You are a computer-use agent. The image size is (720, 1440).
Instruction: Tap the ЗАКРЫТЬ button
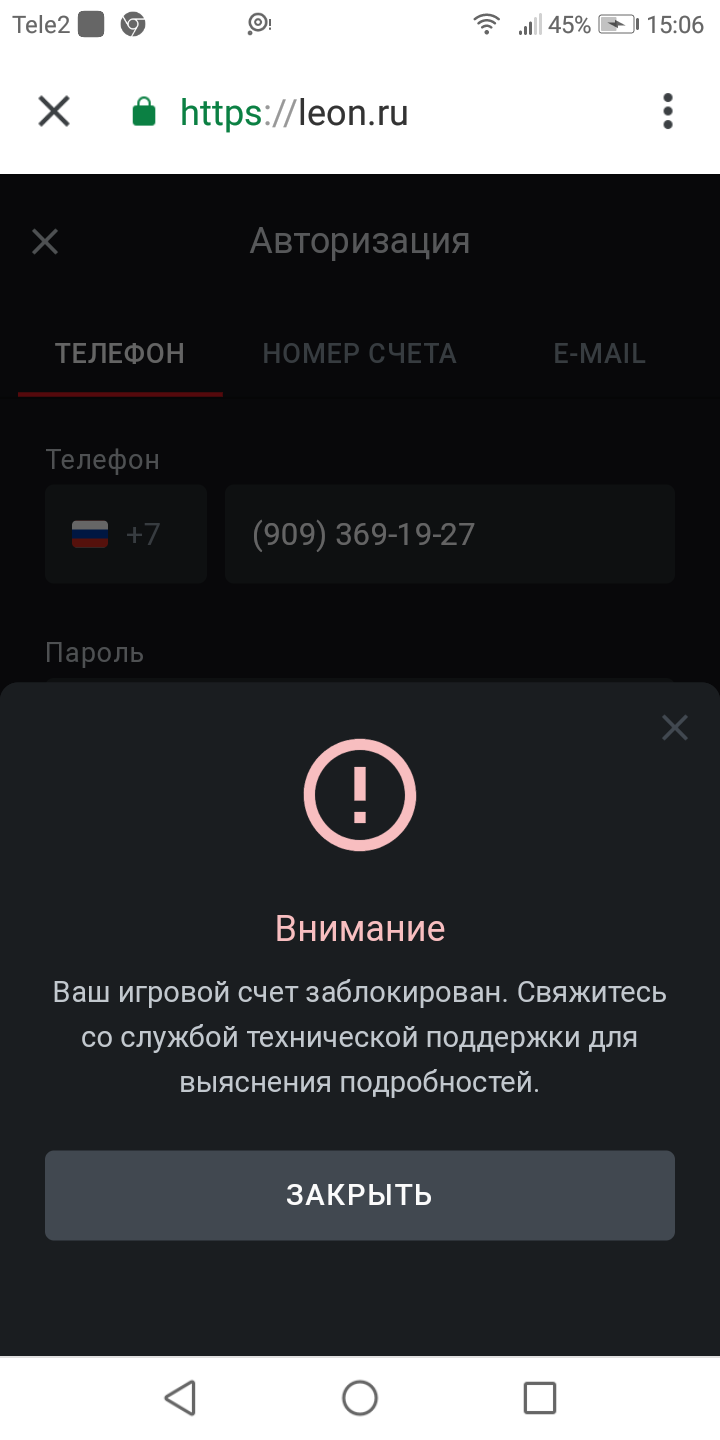(x=360, y=1195)
